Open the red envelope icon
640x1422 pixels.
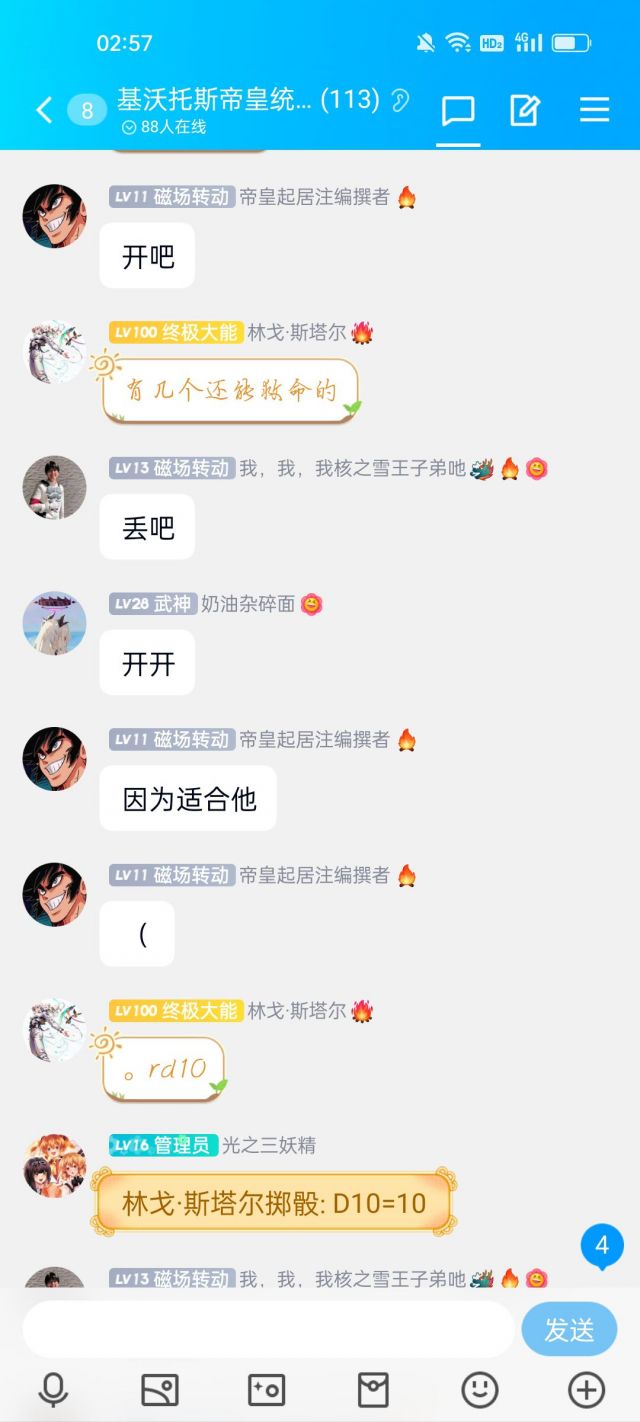point(373,1389)
